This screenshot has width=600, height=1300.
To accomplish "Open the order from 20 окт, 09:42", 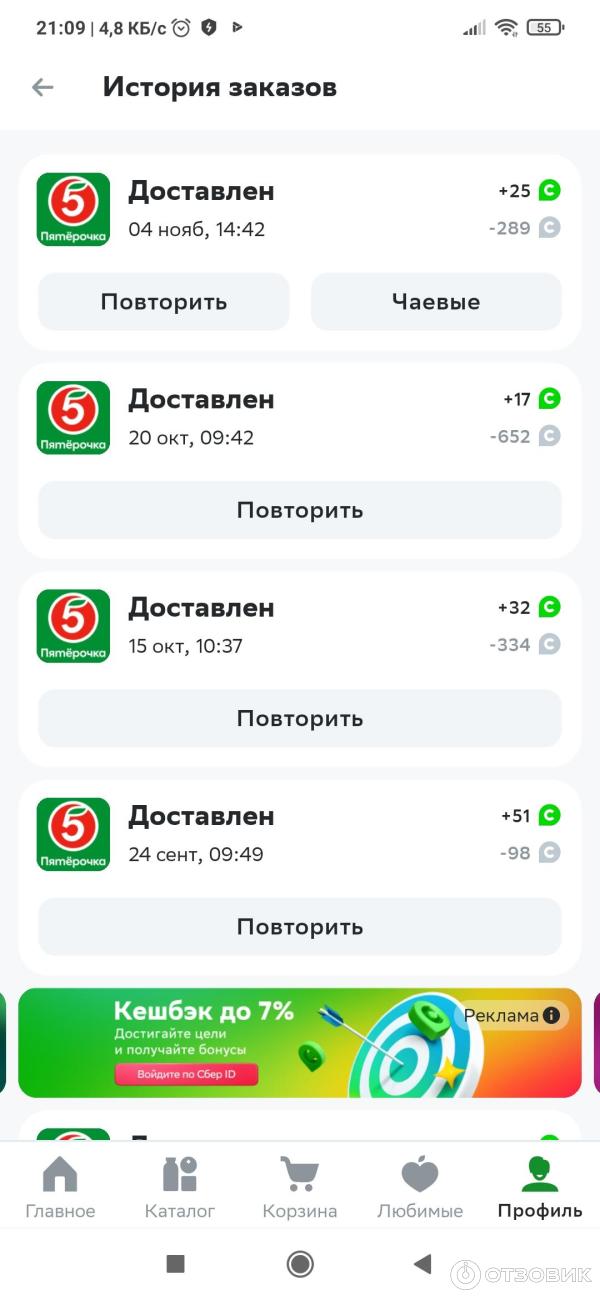I will point(300,418).
